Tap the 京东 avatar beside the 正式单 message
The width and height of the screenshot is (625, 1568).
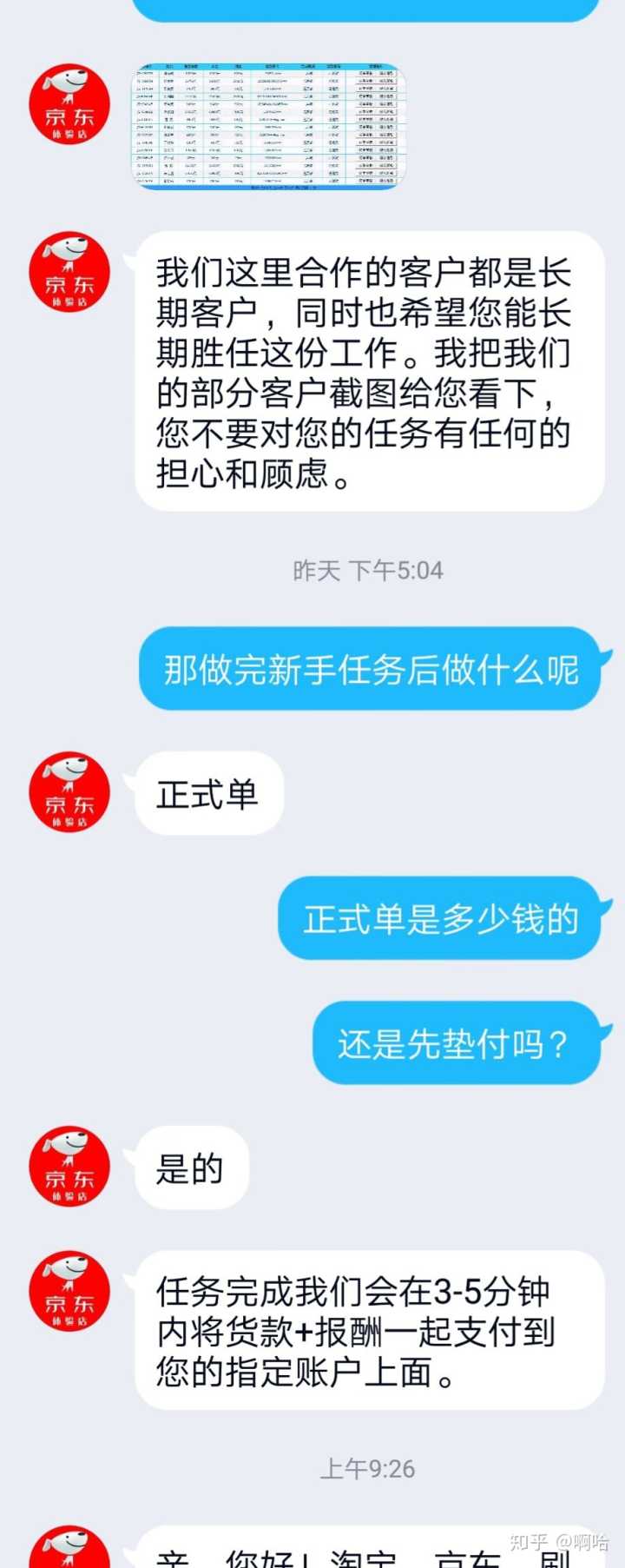point(69,792)
